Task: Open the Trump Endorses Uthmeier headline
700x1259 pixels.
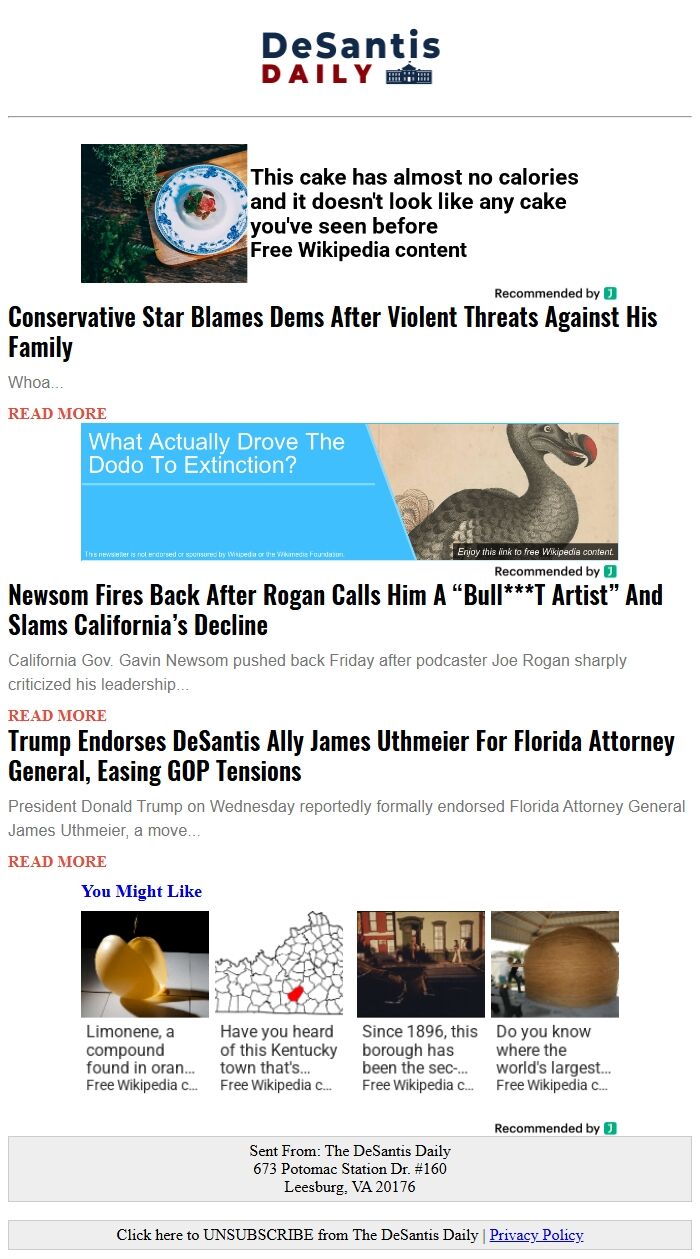Action: coord(341,756)
